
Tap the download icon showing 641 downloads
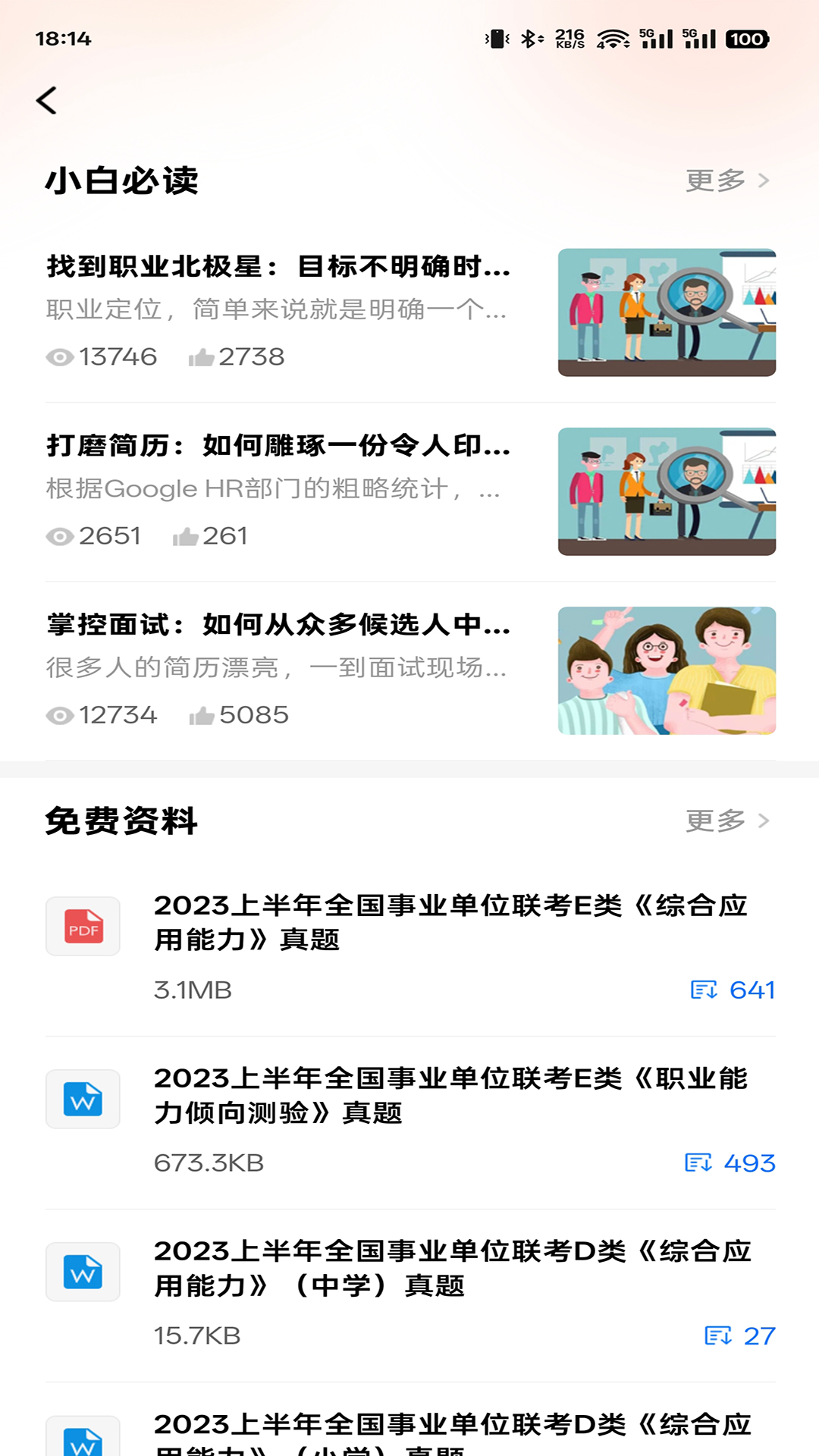[x=705, y=990]
